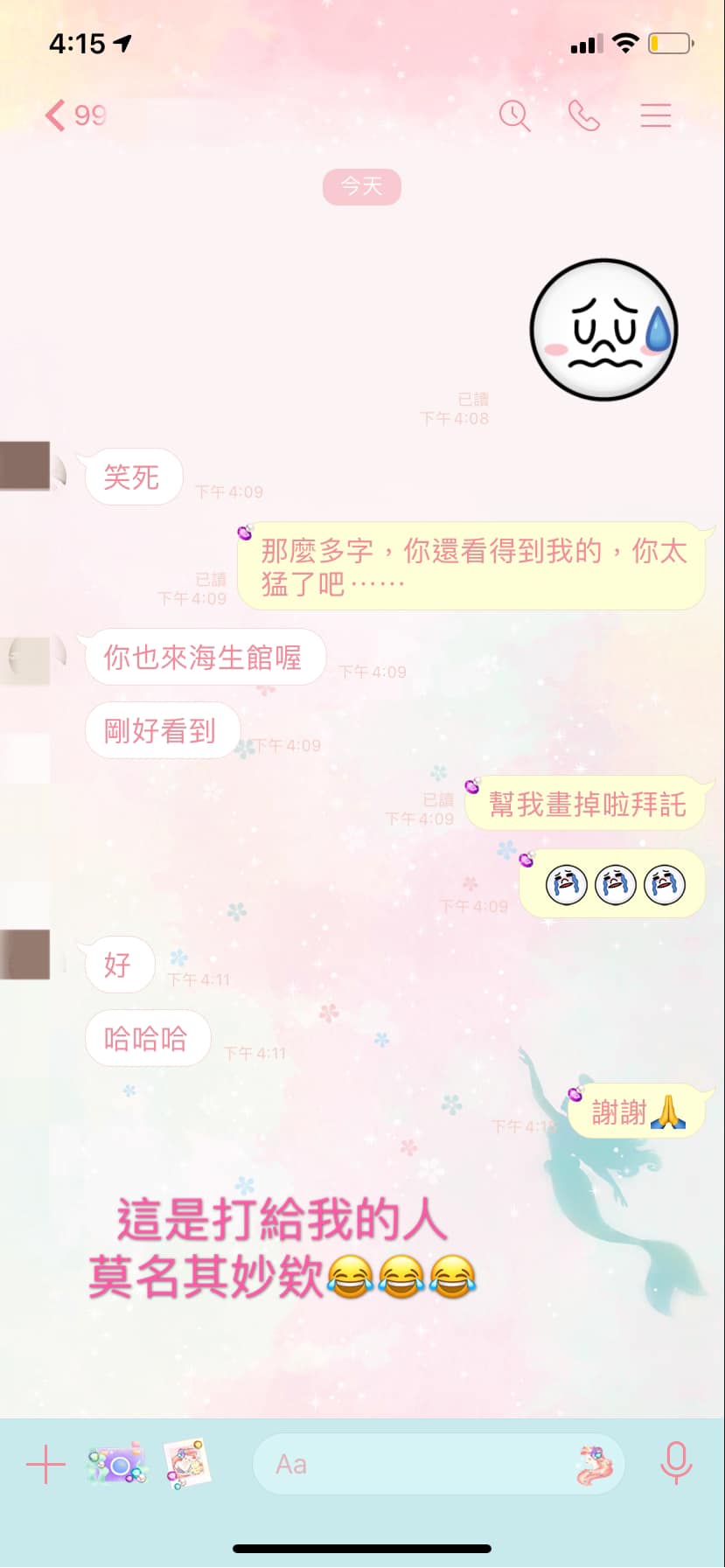
Task: Launch the camera from the chat bar
Action: pos(117,1464)
